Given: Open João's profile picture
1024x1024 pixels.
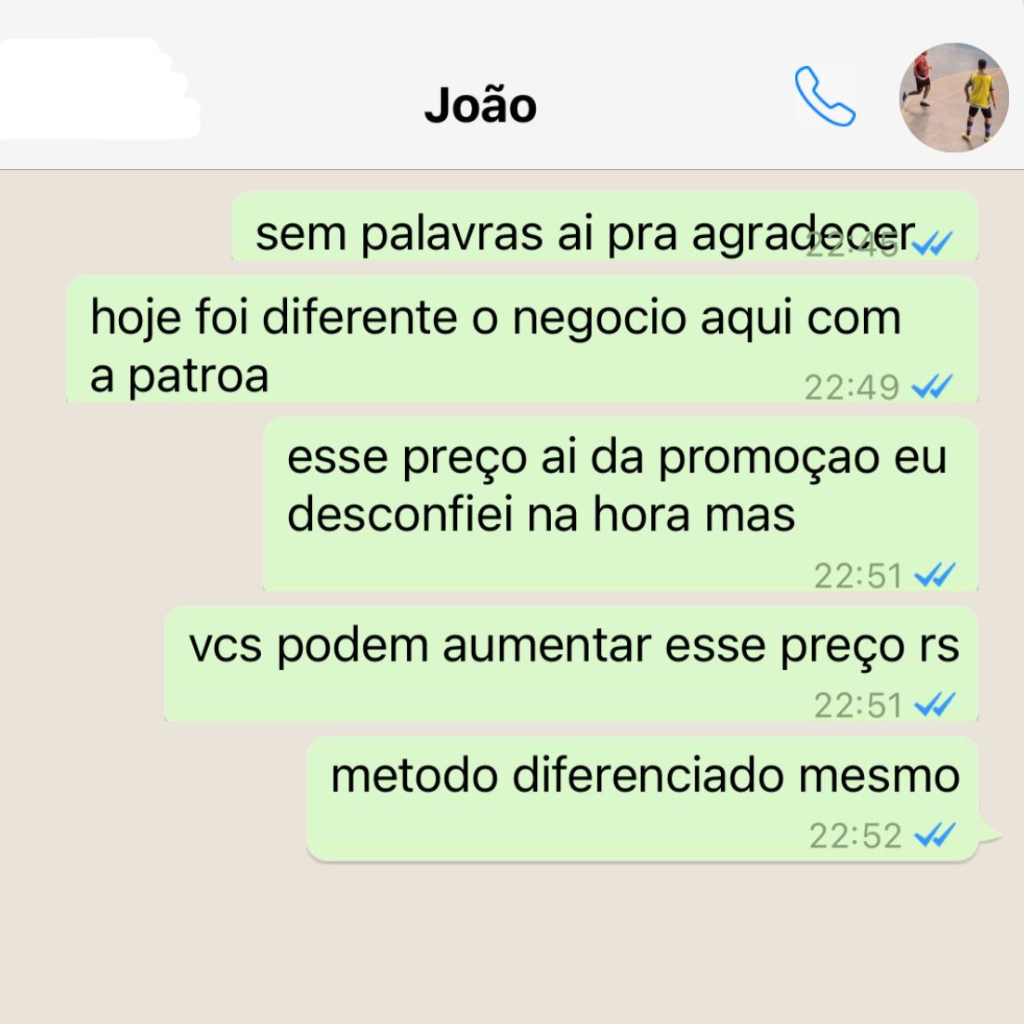Looking at the screenshot, I should coord(954,97).
